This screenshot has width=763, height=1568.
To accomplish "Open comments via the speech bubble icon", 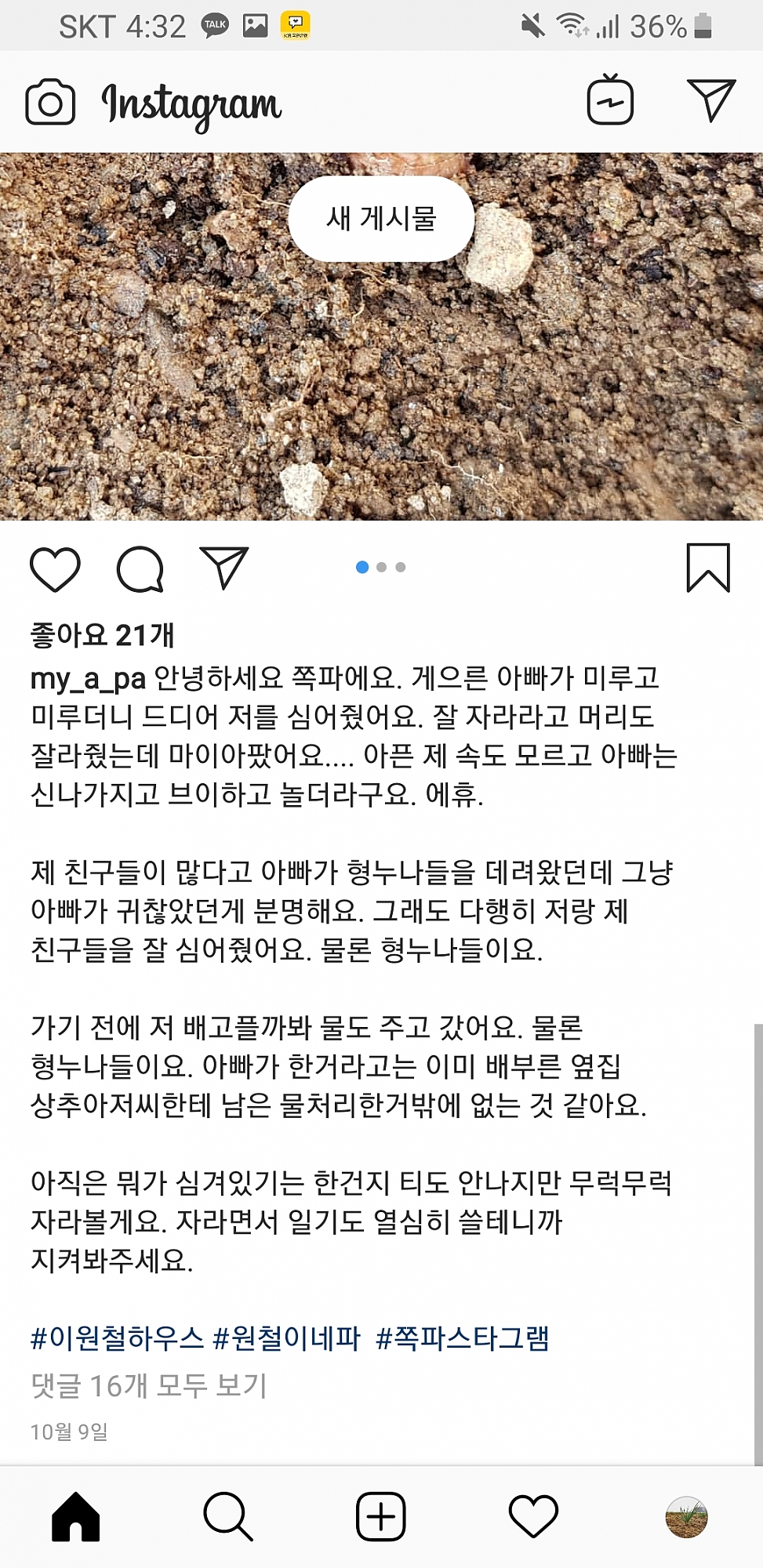I will point(140,568).
